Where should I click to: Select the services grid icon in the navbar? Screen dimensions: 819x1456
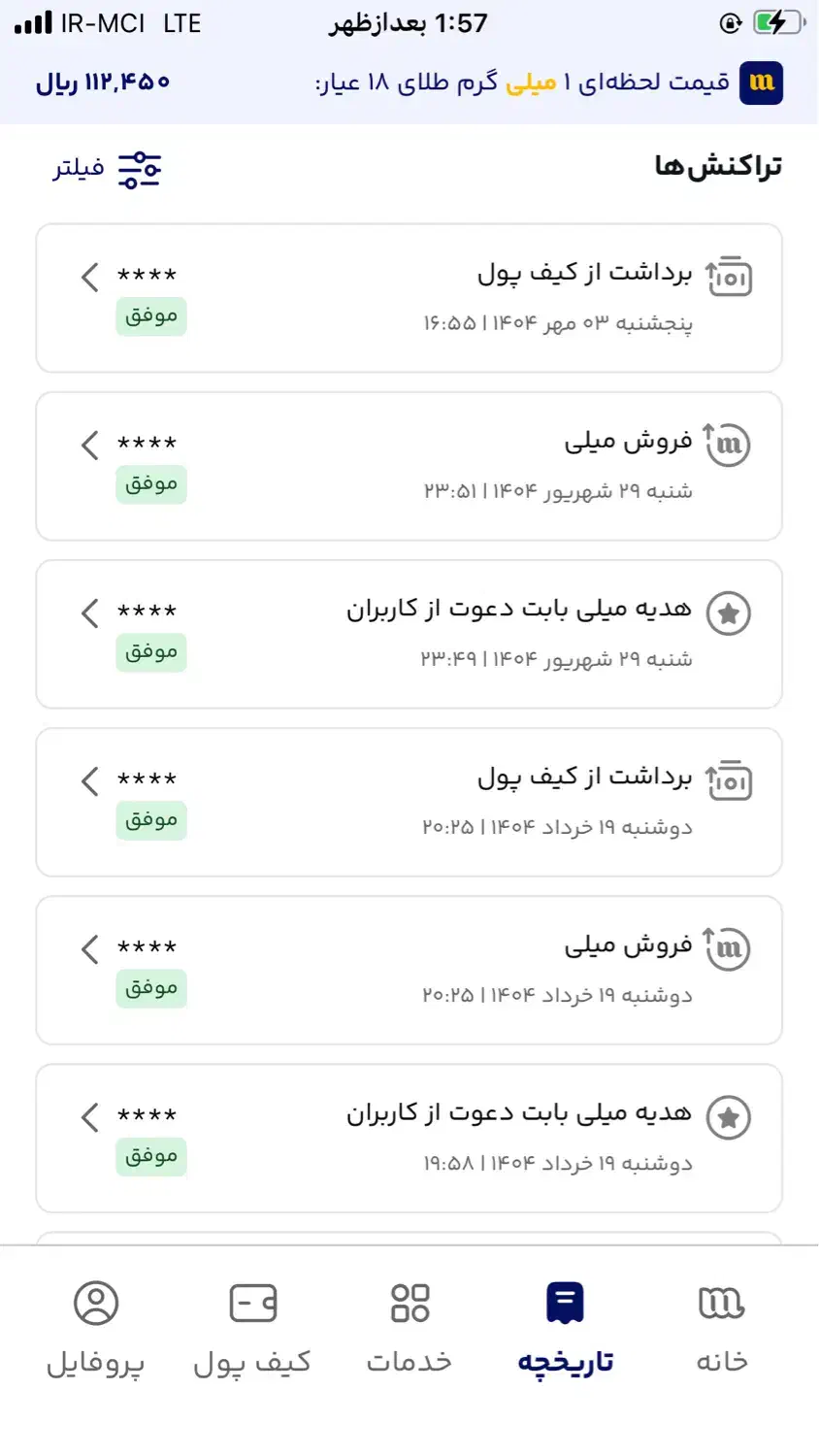tap(409, 1302)
